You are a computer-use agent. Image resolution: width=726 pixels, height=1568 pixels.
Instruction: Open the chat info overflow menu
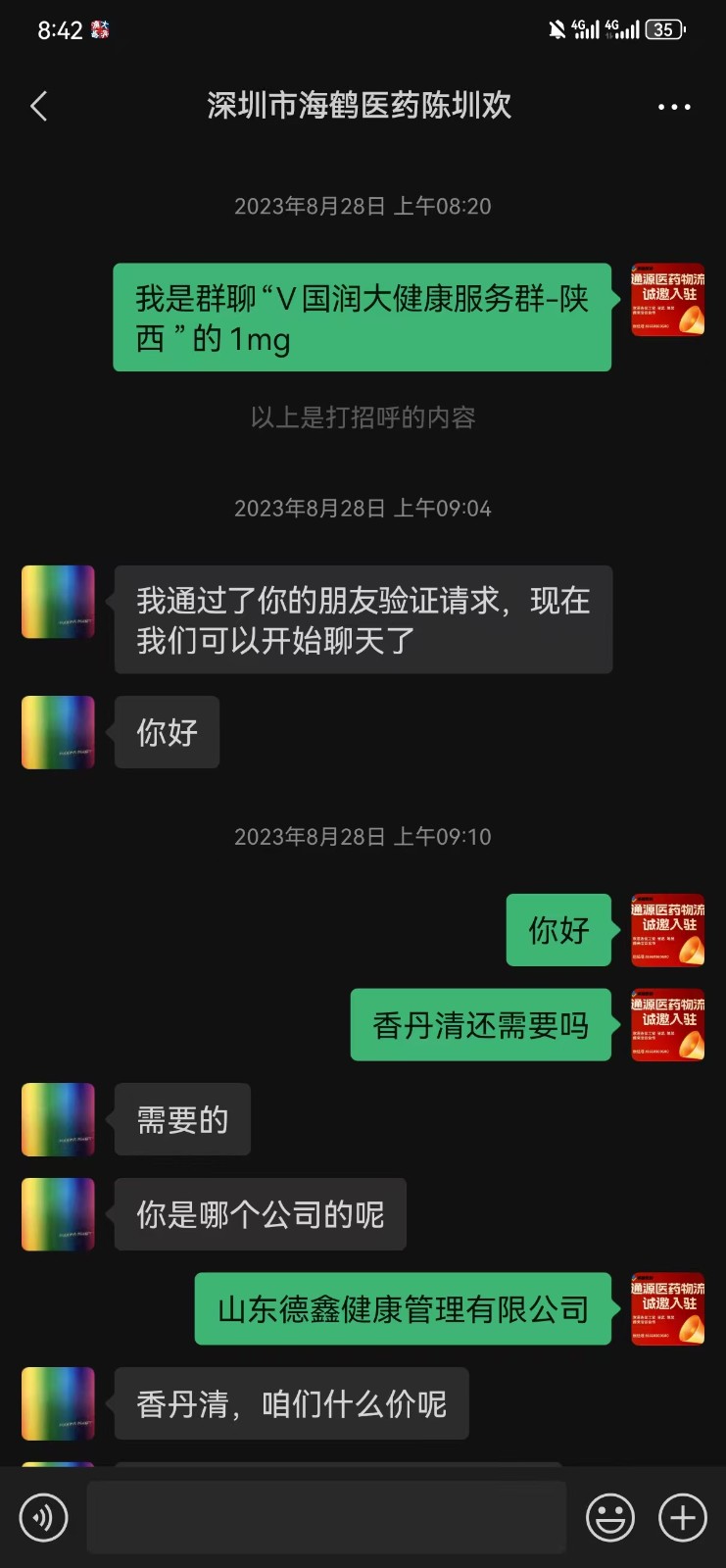tap(674, 107)
